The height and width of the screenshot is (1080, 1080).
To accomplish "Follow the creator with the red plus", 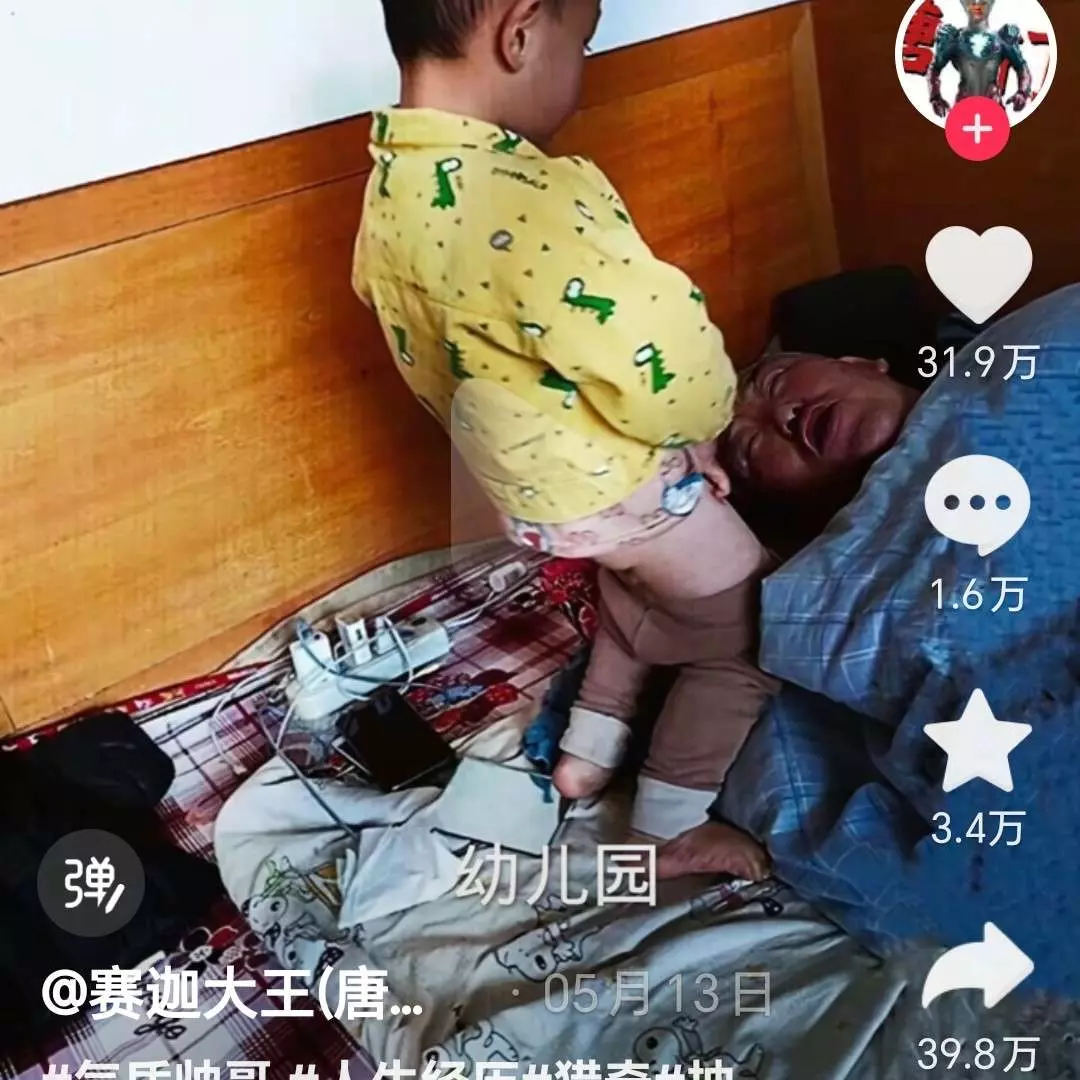I will click(x=977, y=130).
